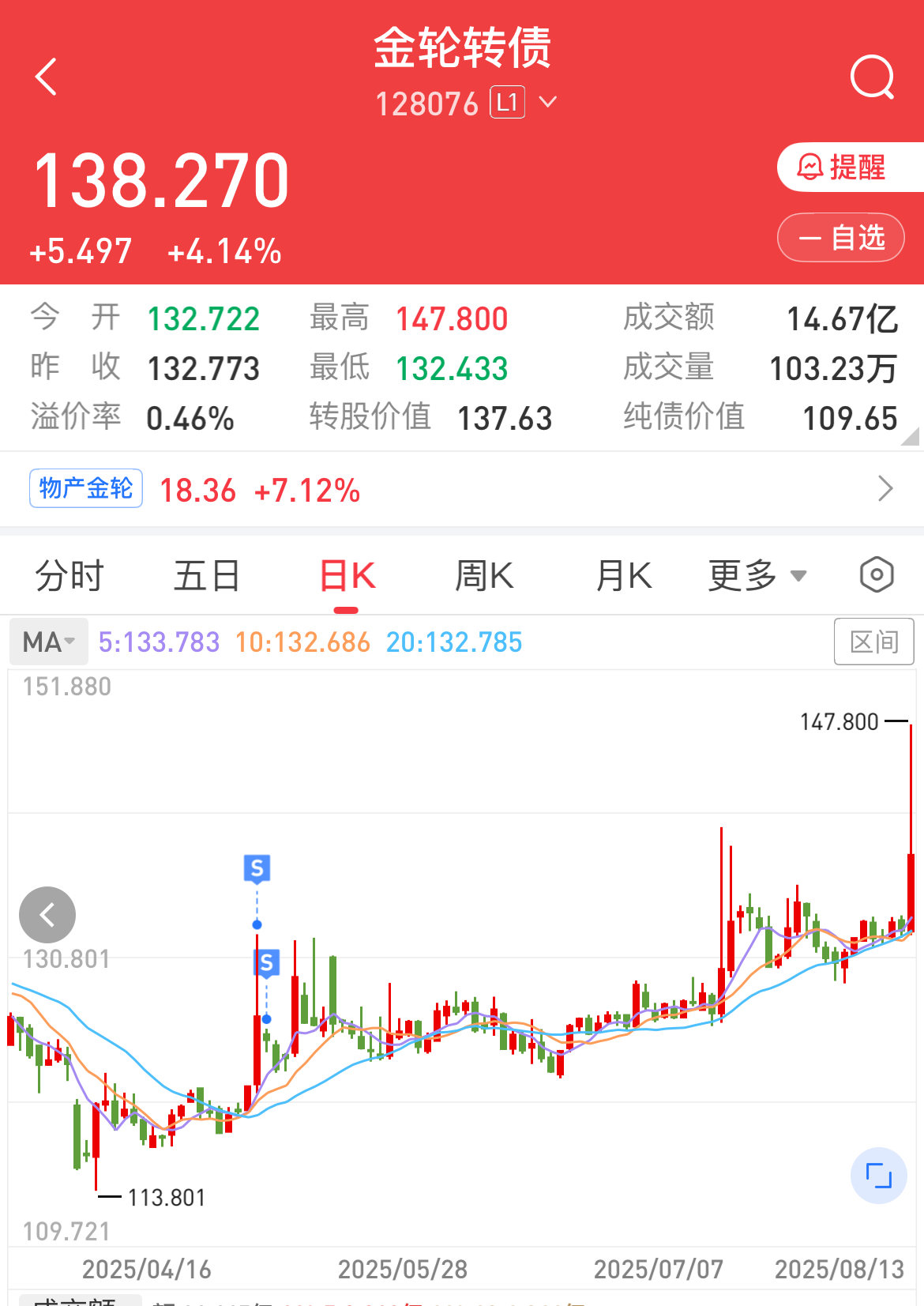
Task: Switch to the 五日 chart tab
Action: pos(207,575)
